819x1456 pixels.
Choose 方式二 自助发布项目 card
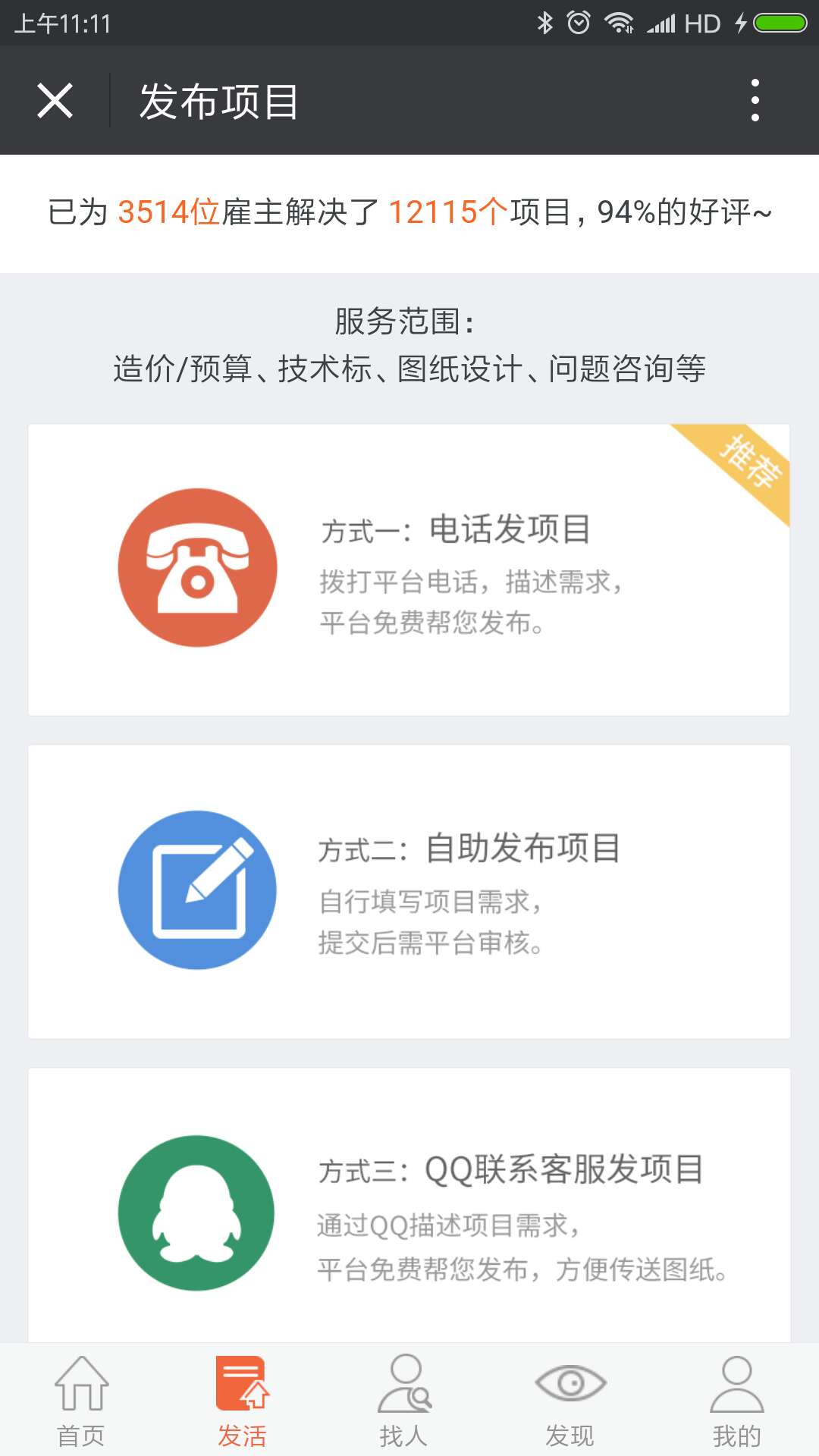(409, 891)
